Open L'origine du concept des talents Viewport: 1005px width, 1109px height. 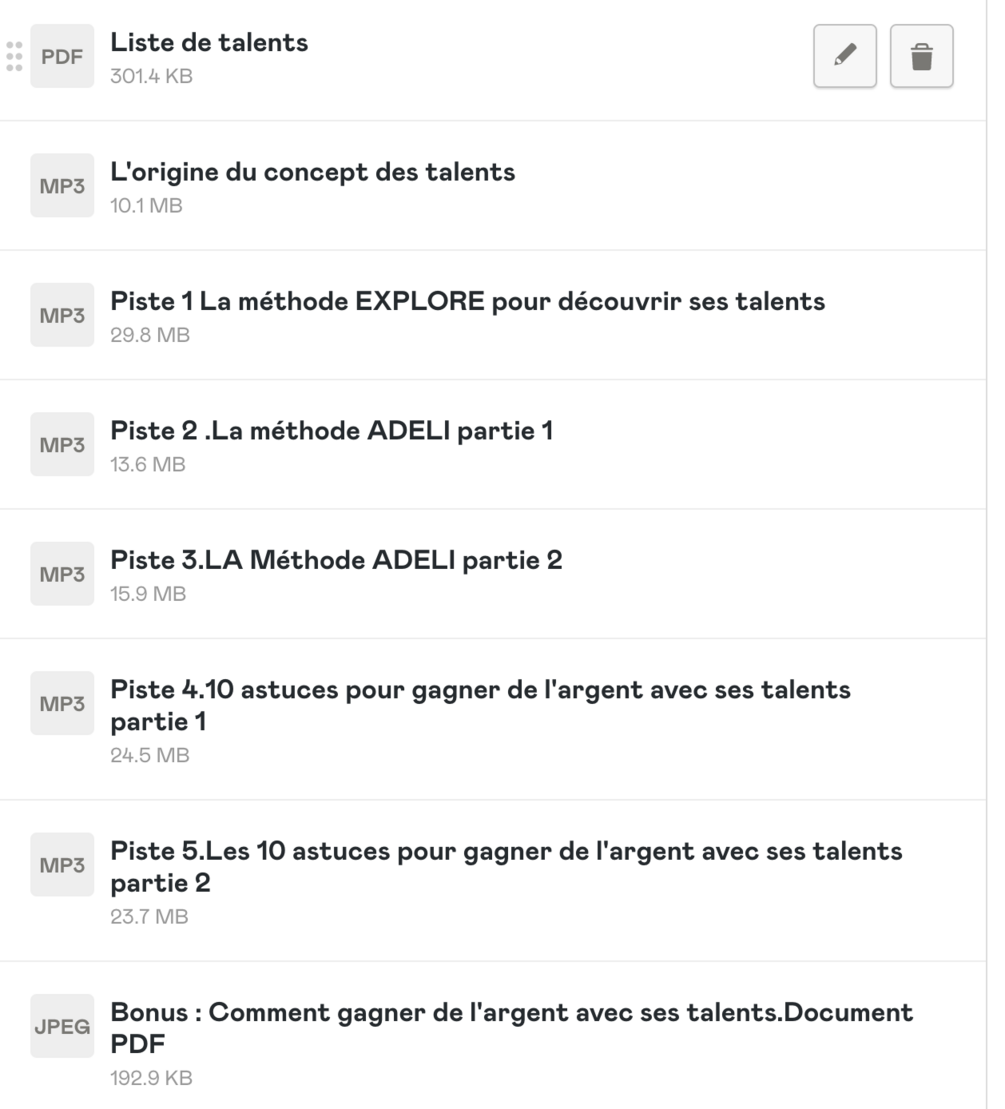pos(312,172)
